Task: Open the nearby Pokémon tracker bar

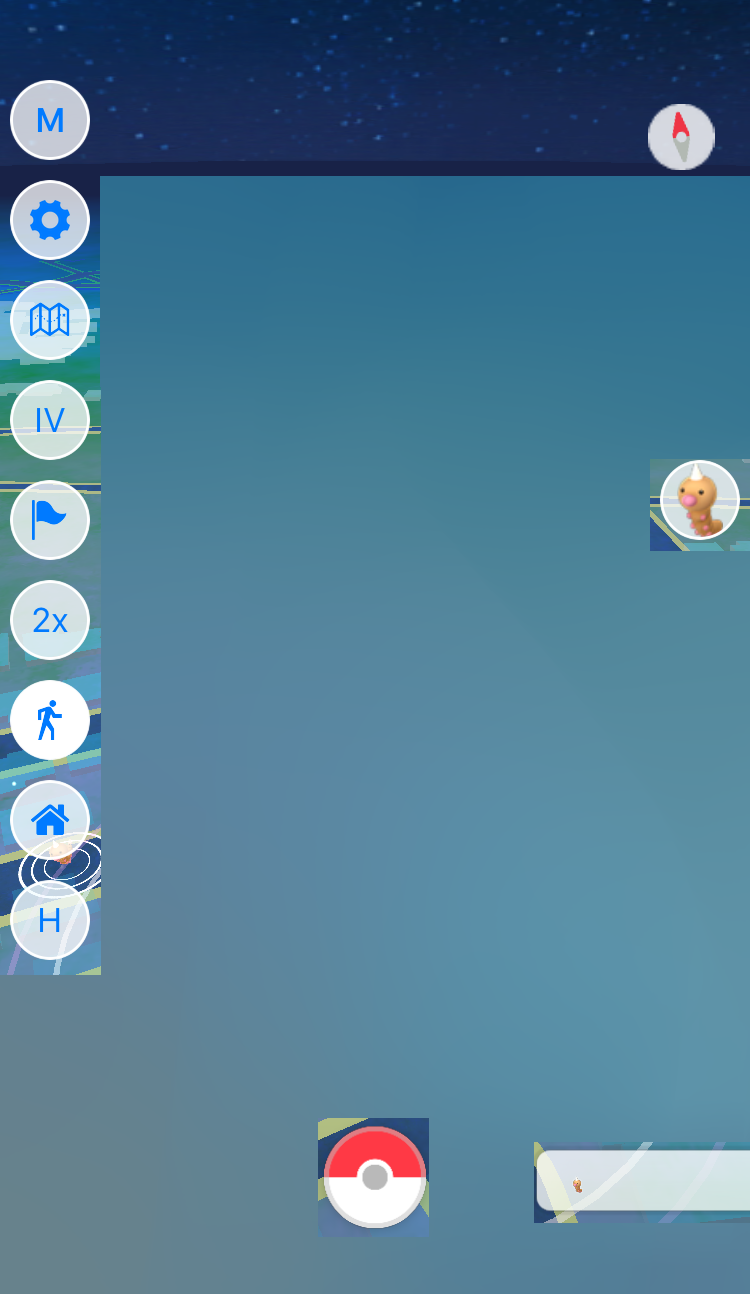Action: [x=645, y=1181]
